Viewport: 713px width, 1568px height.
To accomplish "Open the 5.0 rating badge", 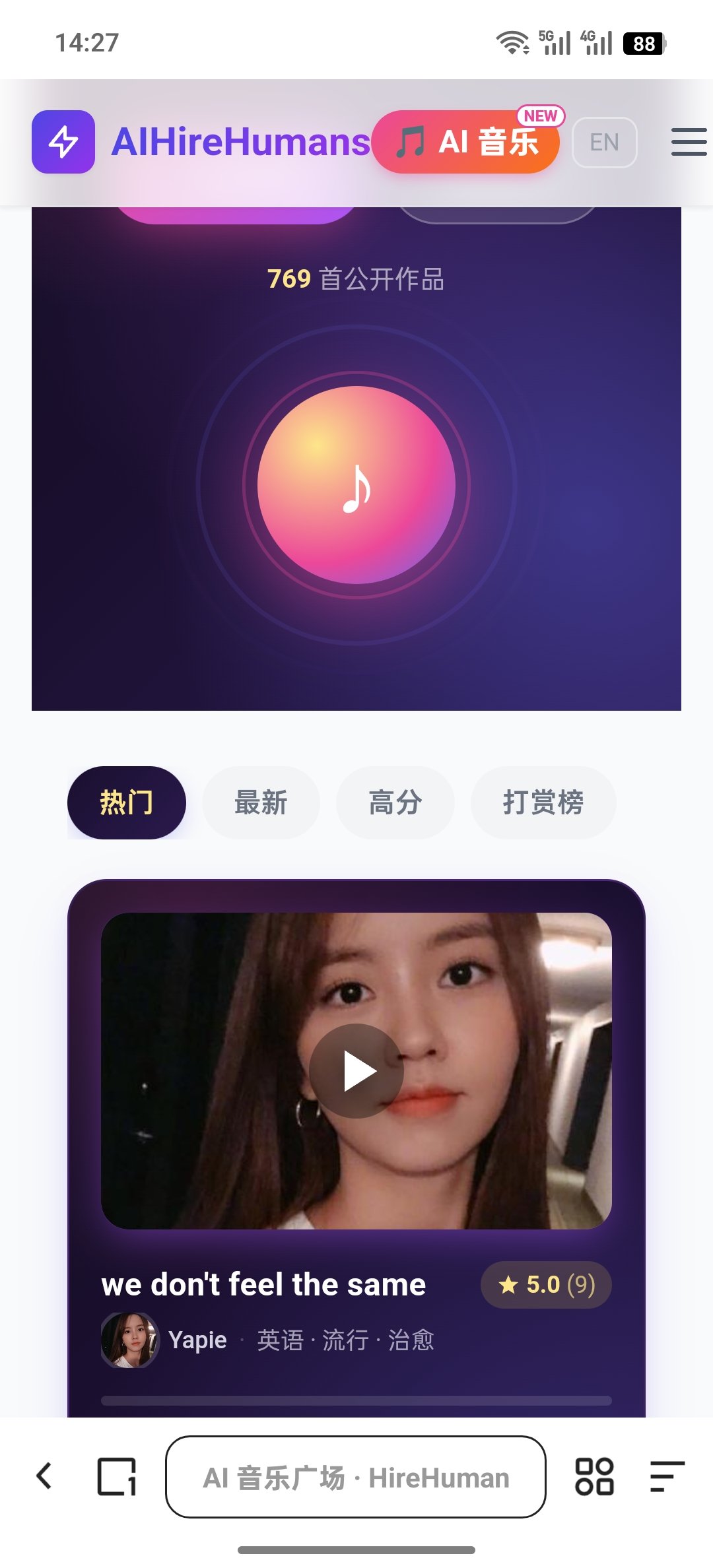I will click(x=546, y=1284).
